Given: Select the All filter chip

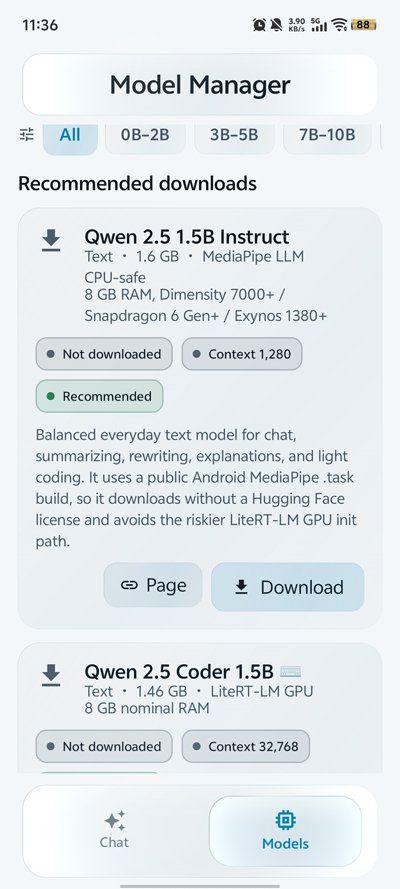Looking at the screenshot, I should click(x=70, y=135).
